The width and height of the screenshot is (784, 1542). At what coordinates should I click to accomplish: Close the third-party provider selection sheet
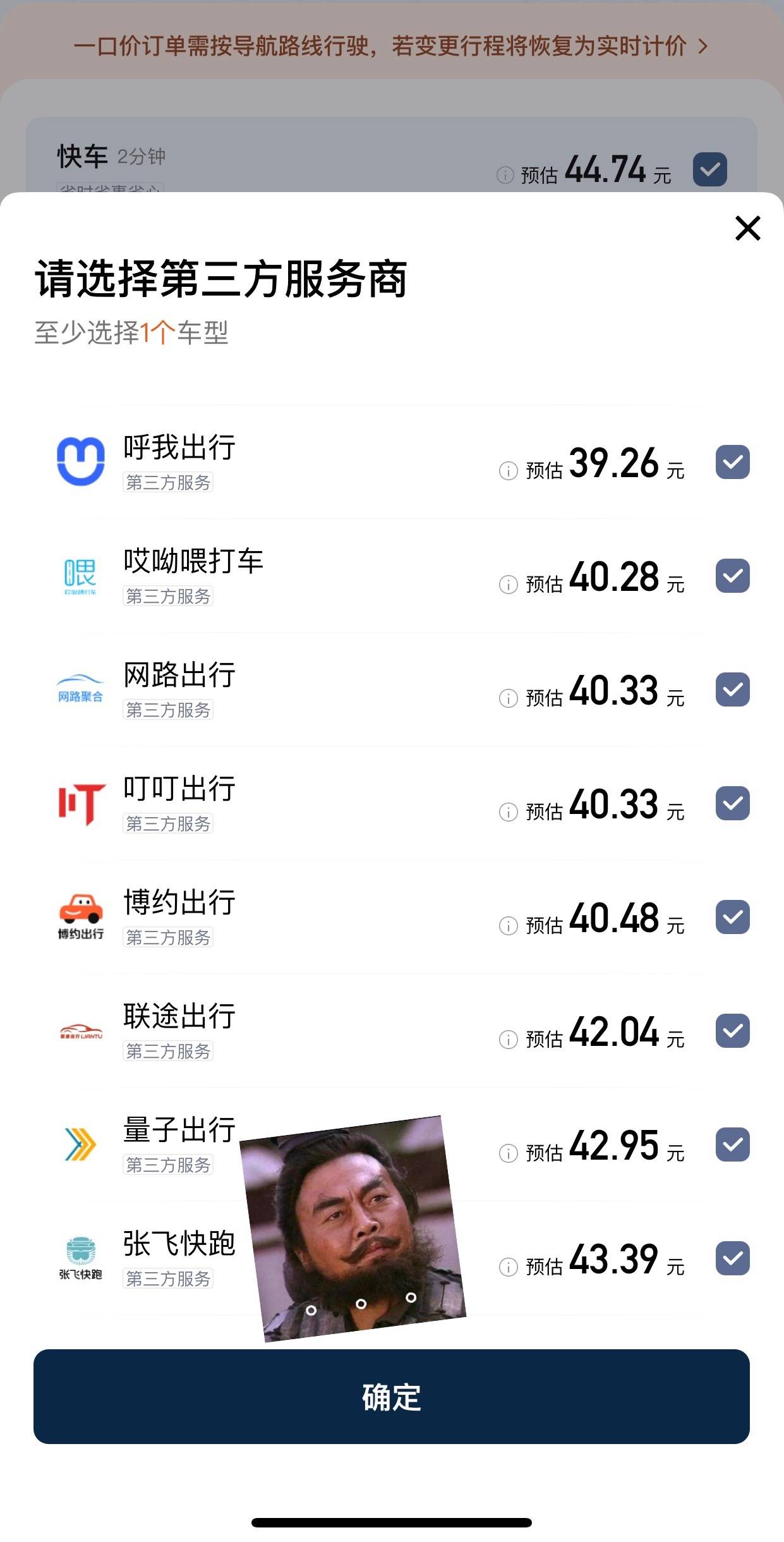(747, 228)
